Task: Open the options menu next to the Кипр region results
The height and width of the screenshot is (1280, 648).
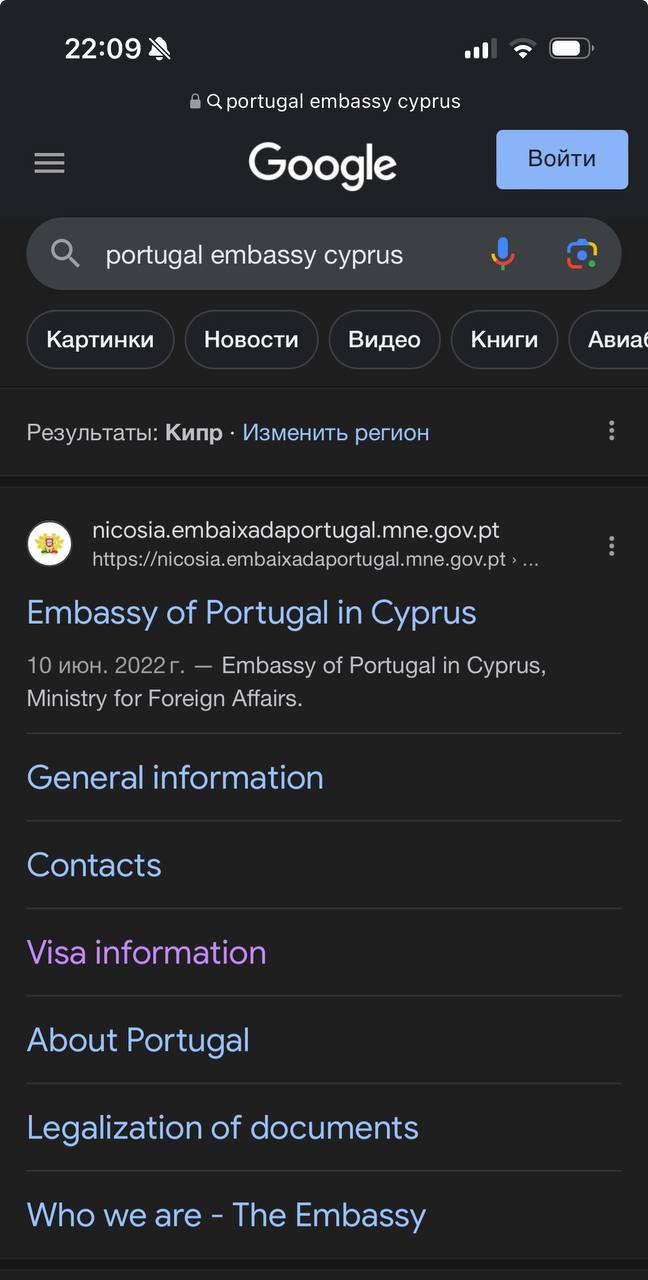Action: tap(611, 431)
